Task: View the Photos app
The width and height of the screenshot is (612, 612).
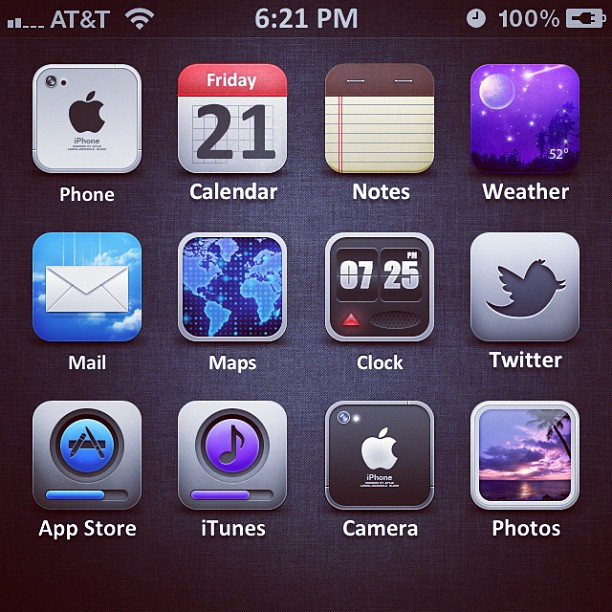Action: 525,455
